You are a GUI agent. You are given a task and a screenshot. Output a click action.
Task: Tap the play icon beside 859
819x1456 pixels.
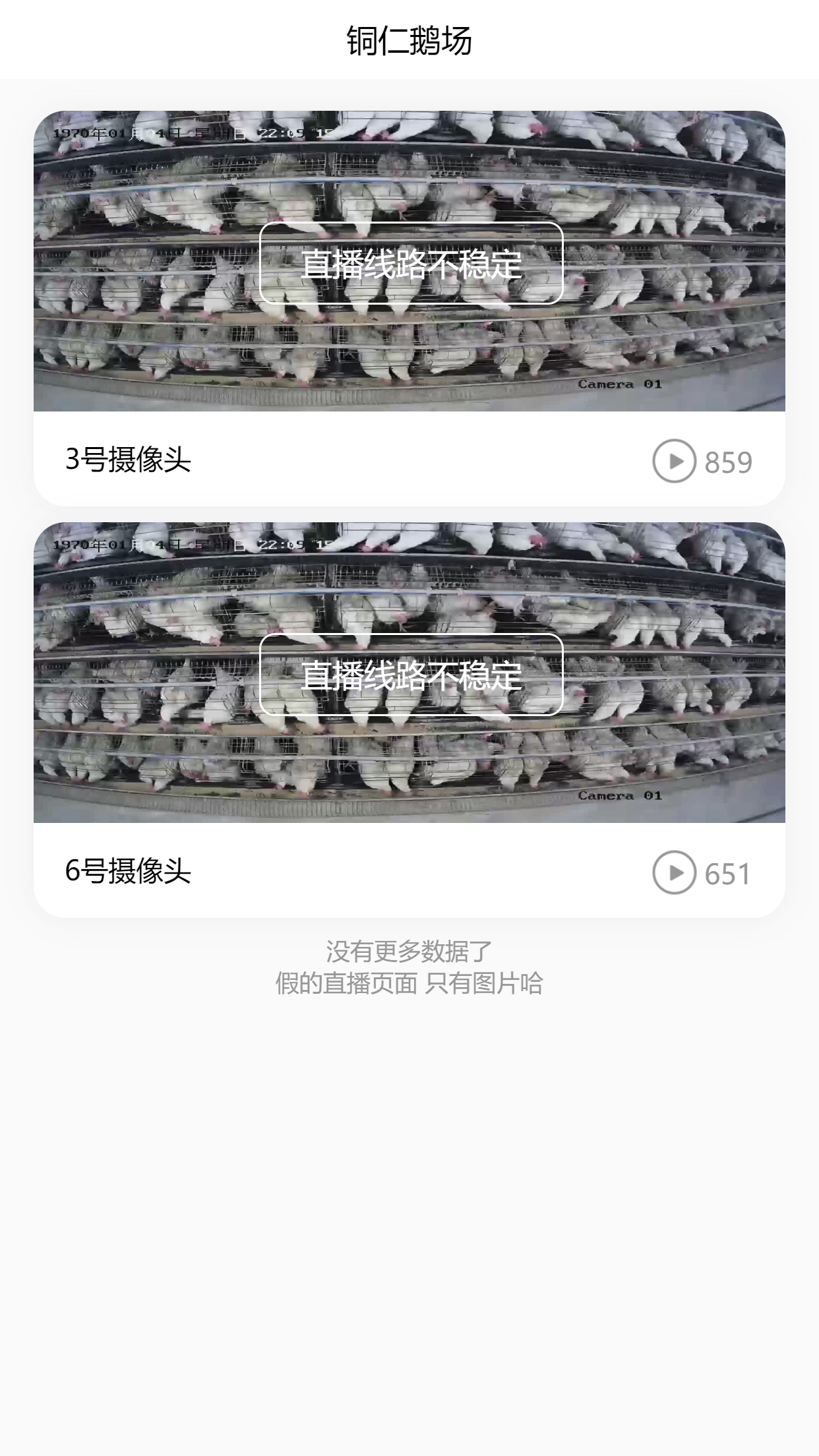(674, 461)
